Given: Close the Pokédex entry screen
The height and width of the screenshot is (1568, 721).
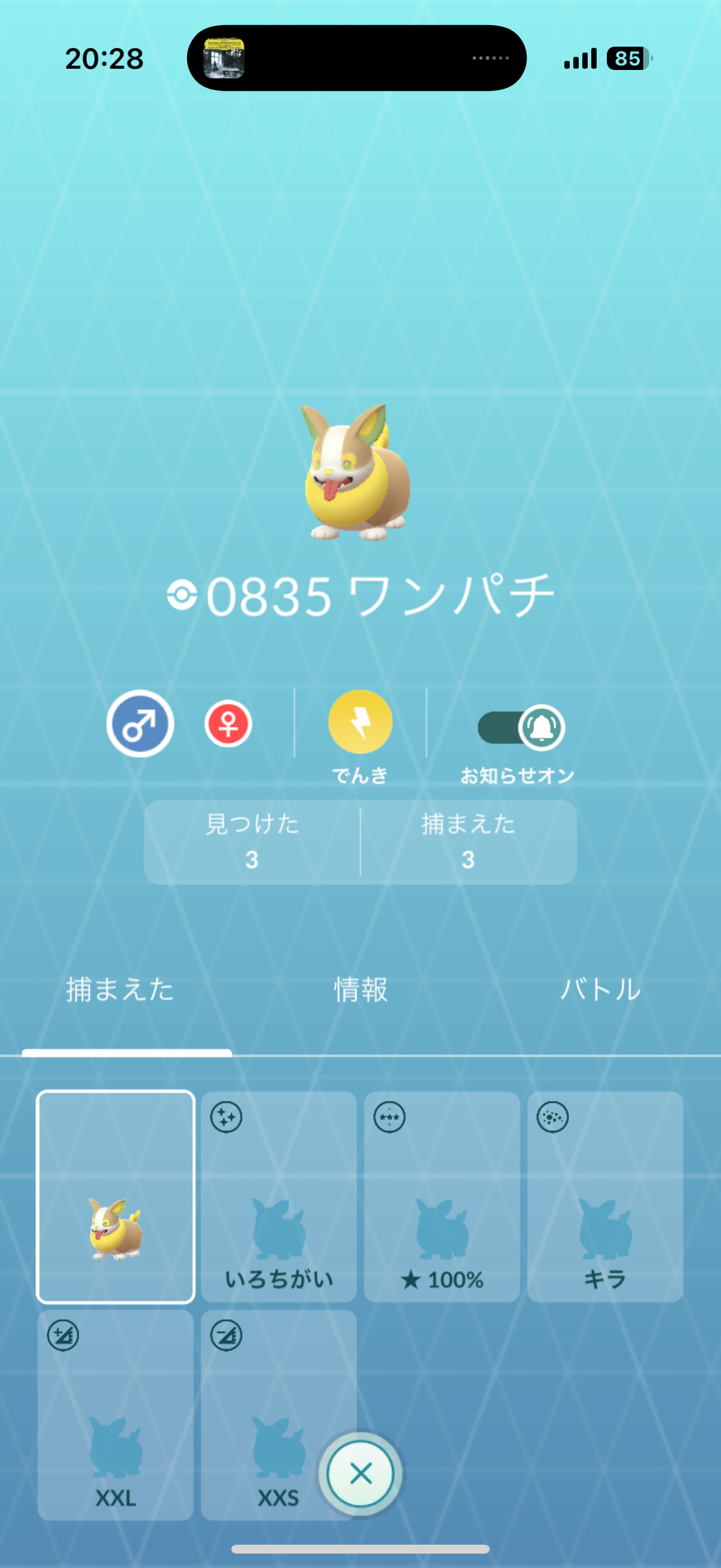Looking at the screenshot, I should tap(360, 1474).
